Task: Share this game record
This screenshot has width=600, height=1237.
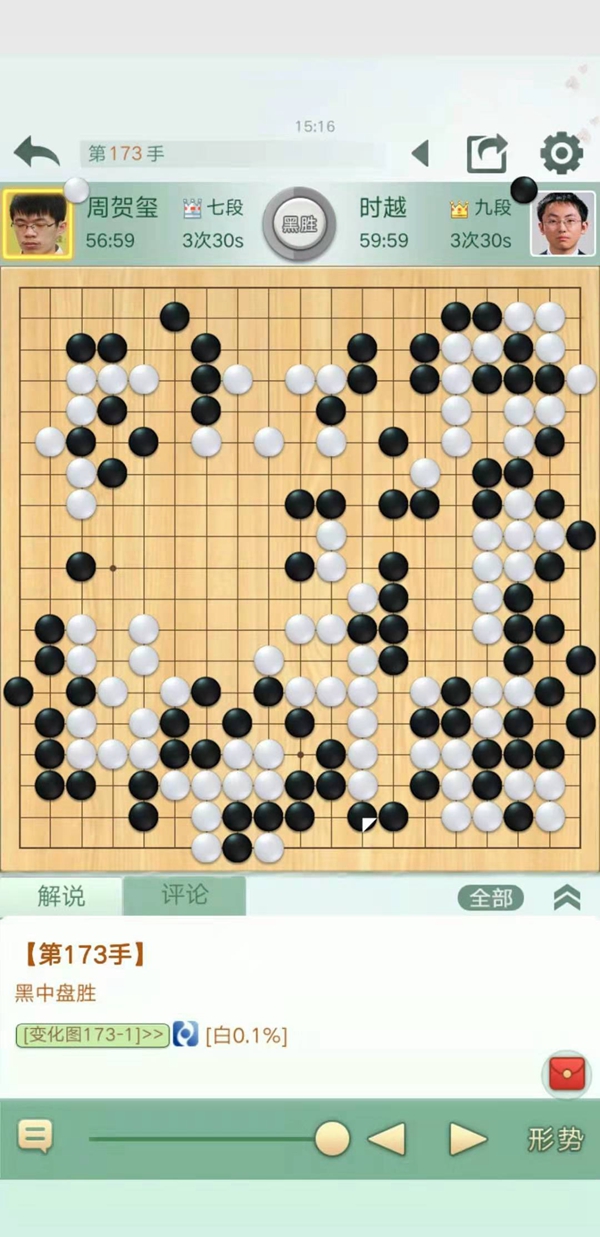Action: coord(487,154)
